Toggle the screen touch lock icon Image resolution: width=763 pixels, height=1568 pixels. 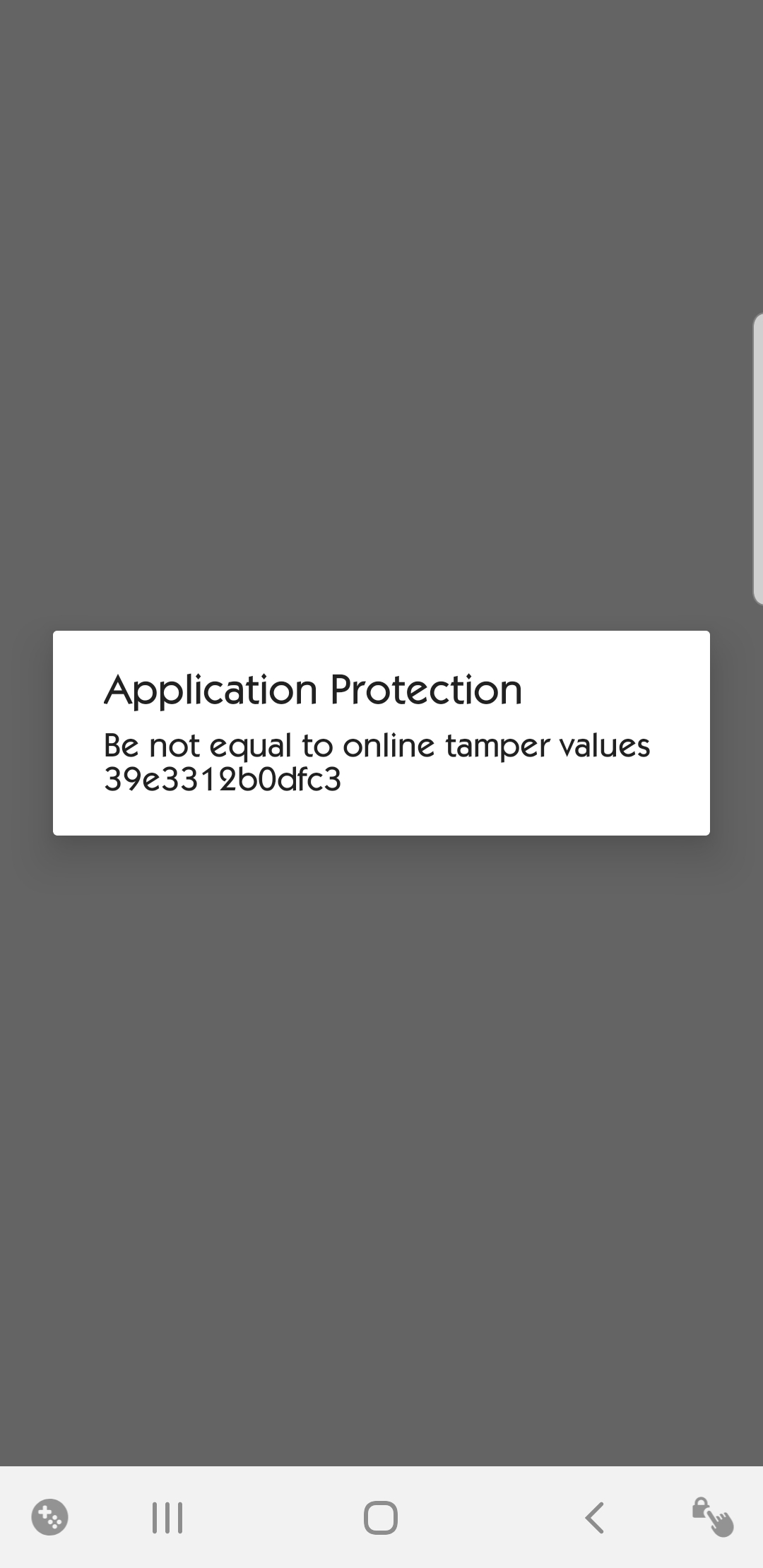pos(712,1517)
